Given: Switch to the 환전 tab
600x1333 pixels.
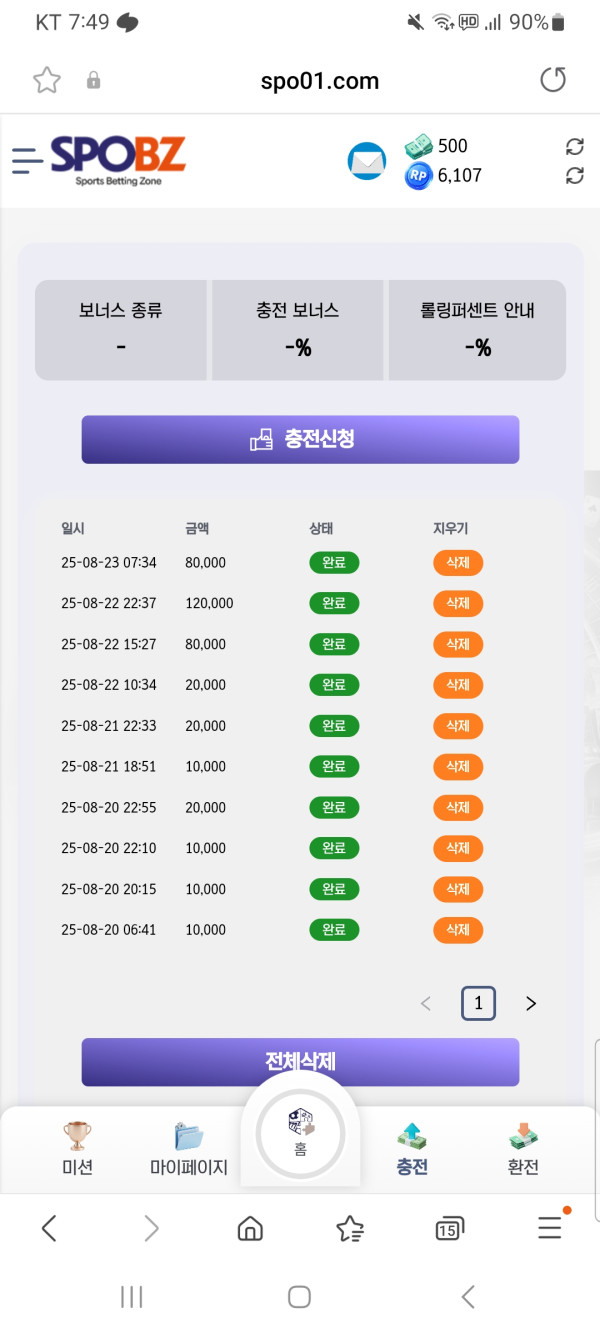Looking at the screenshot, I should click(523, 1149).
